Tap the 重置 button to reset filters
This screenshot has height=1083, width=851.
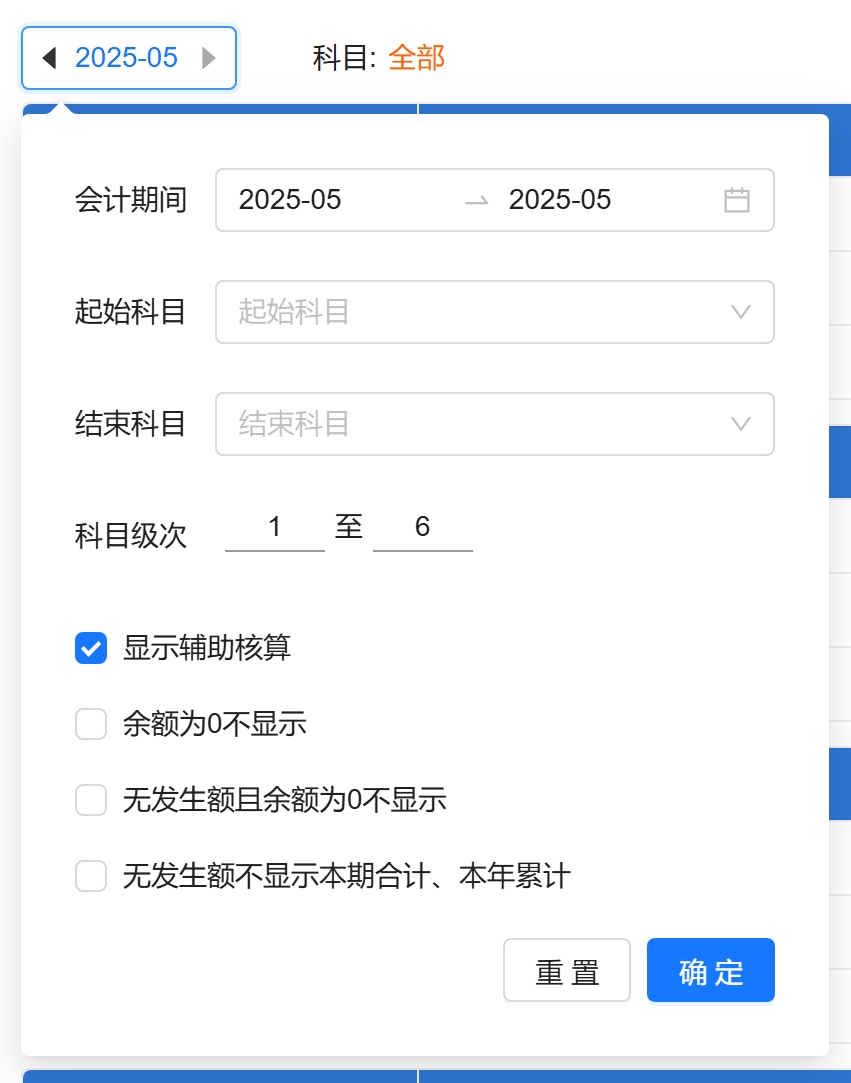(567, 970)
